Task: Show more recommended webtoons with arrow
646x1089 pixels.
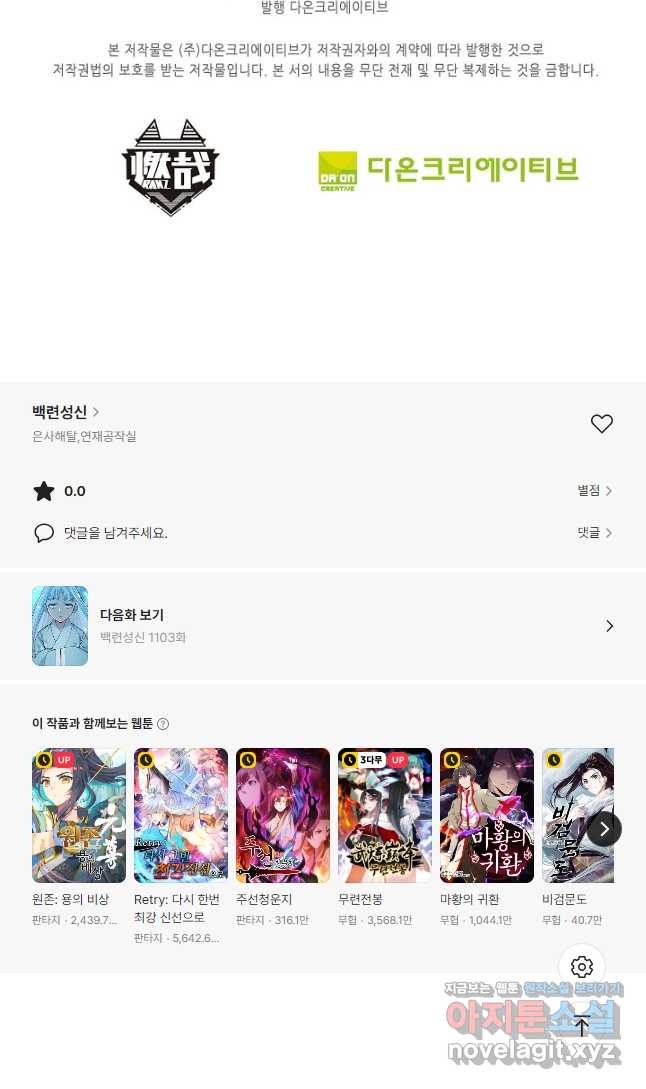Action: tap(604, 829)
